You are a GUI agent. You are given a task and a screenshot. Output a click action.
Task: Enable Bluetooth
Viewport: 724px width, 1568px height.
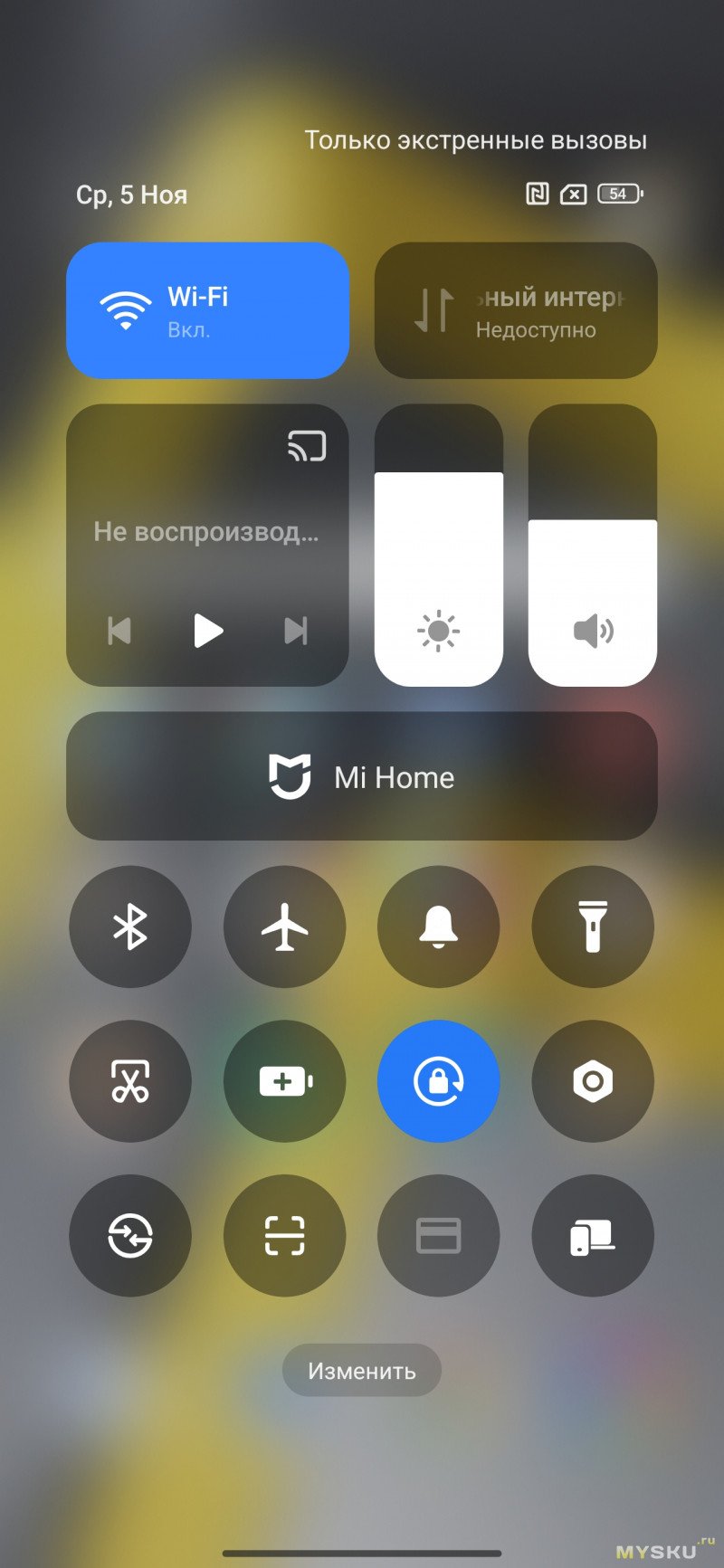pyautogui.click(x=130, y=927)
